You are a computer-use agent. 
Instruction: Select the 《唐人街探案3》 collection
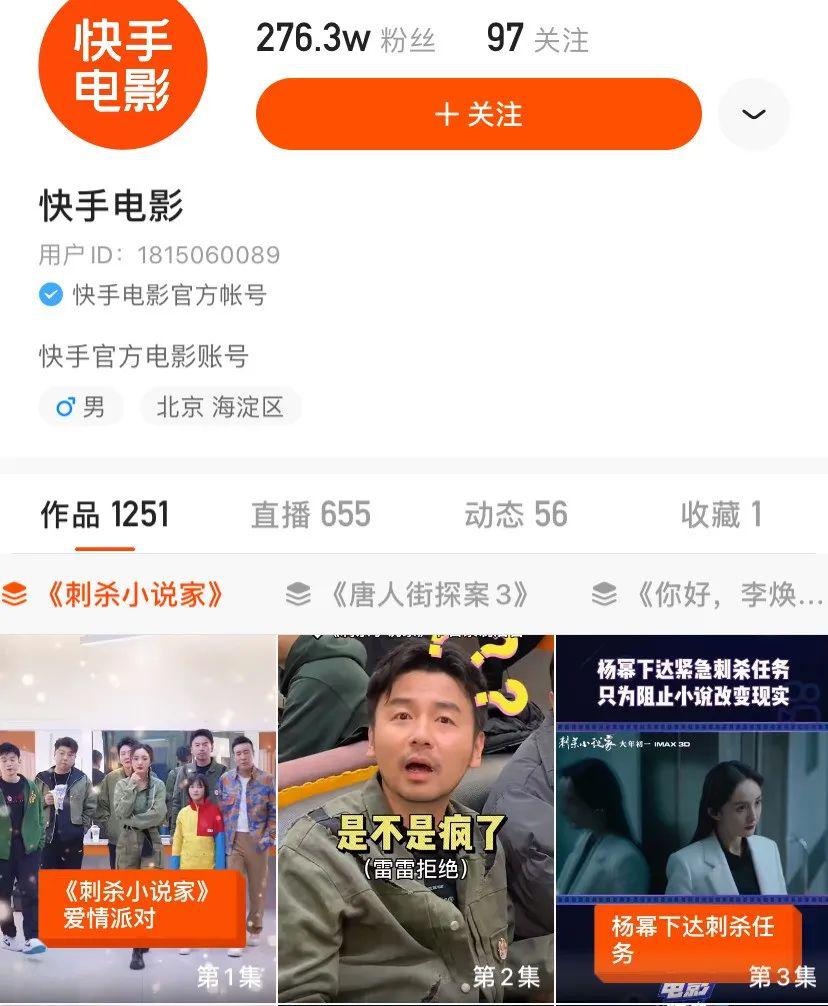click(x=410, y=595)
